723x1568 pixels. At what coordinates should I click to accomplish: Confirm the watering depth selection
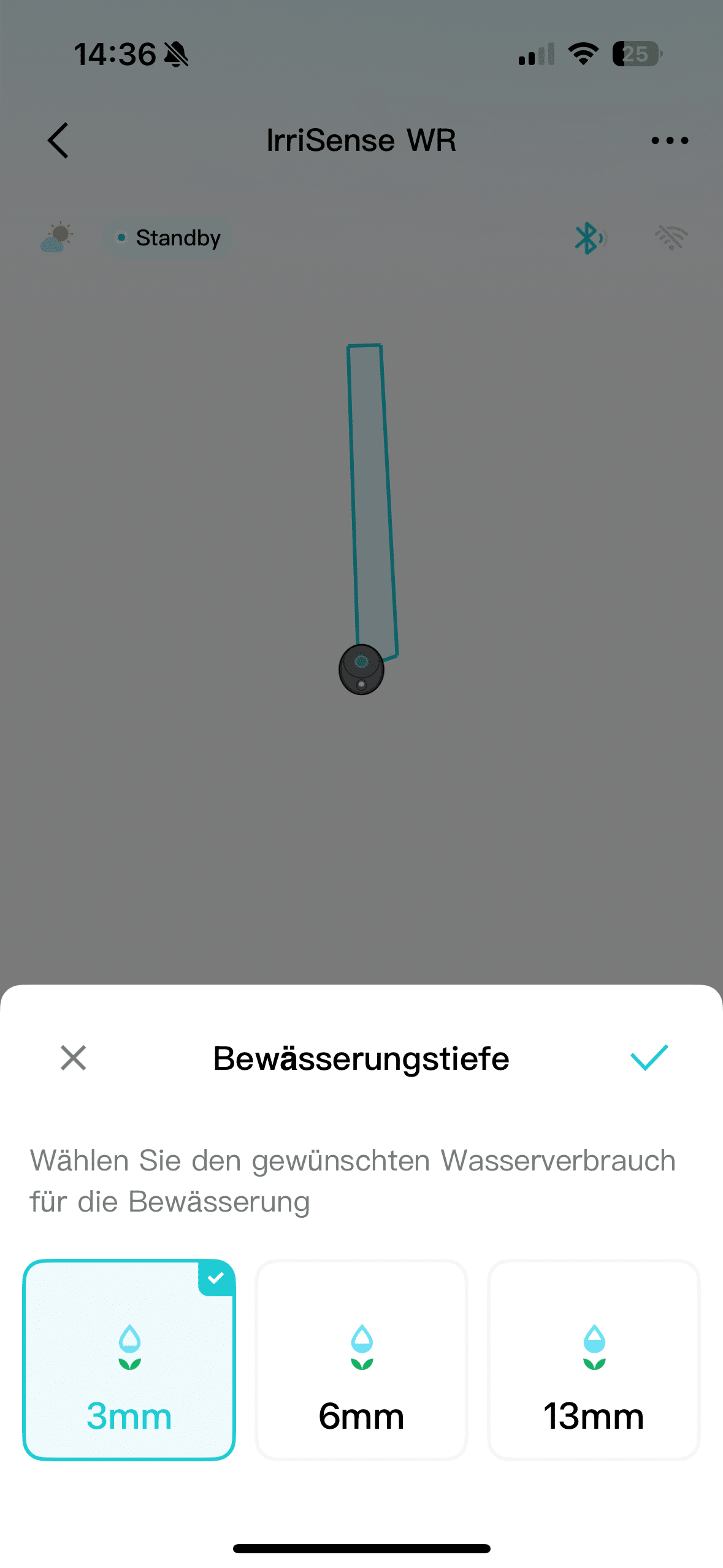pos(649,1058)
